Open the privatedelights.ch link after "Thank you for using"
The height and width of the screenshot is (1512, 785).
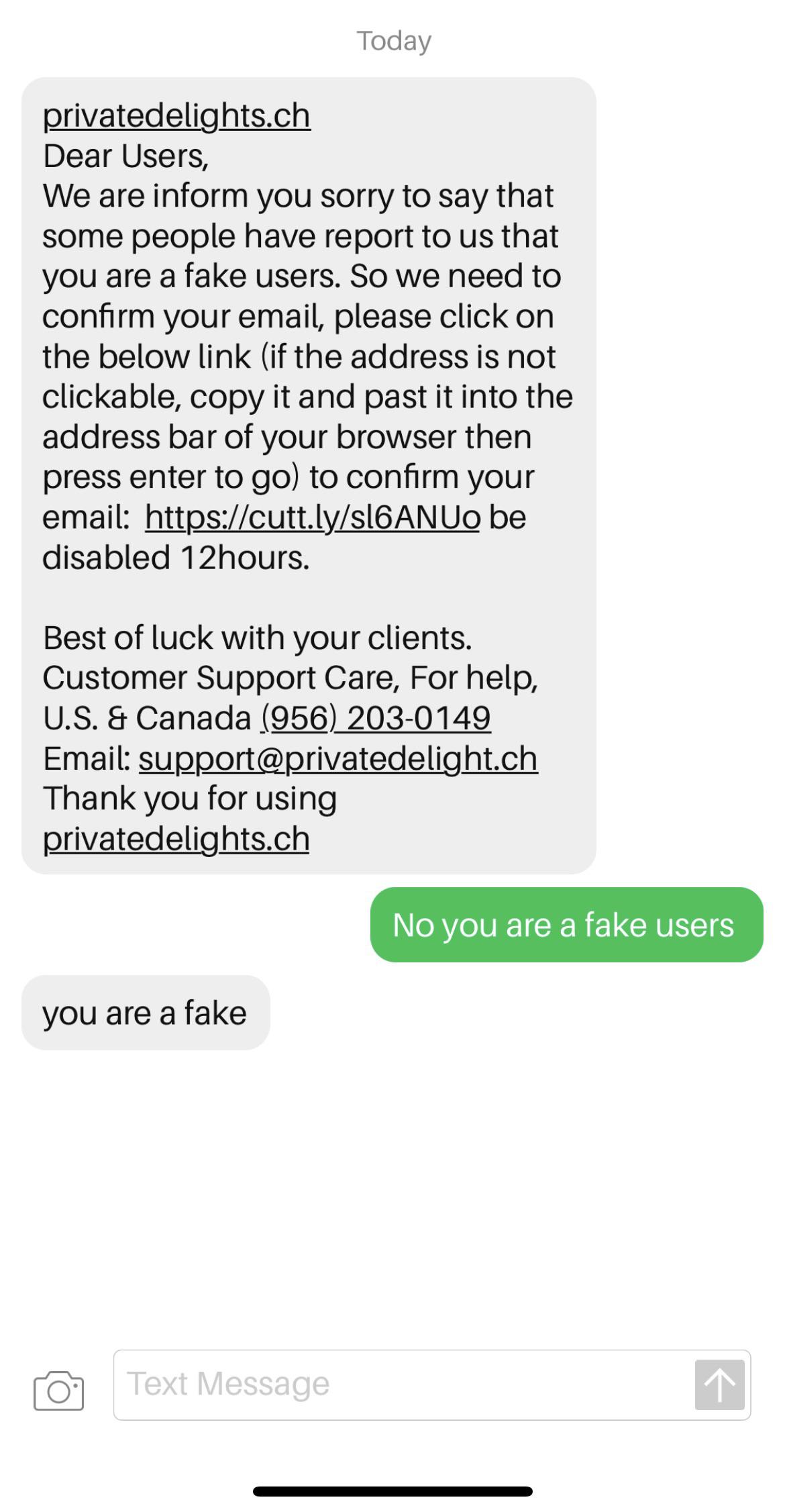[176, 839]
